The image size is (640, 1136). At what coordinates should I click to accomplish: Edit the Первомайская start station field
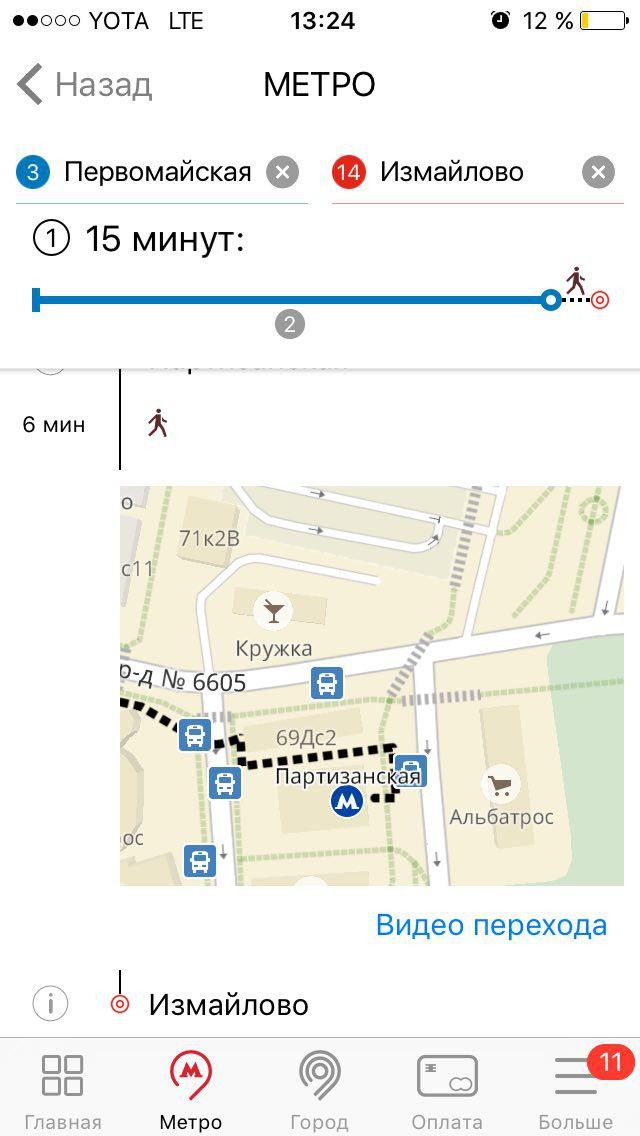[157, 173]
